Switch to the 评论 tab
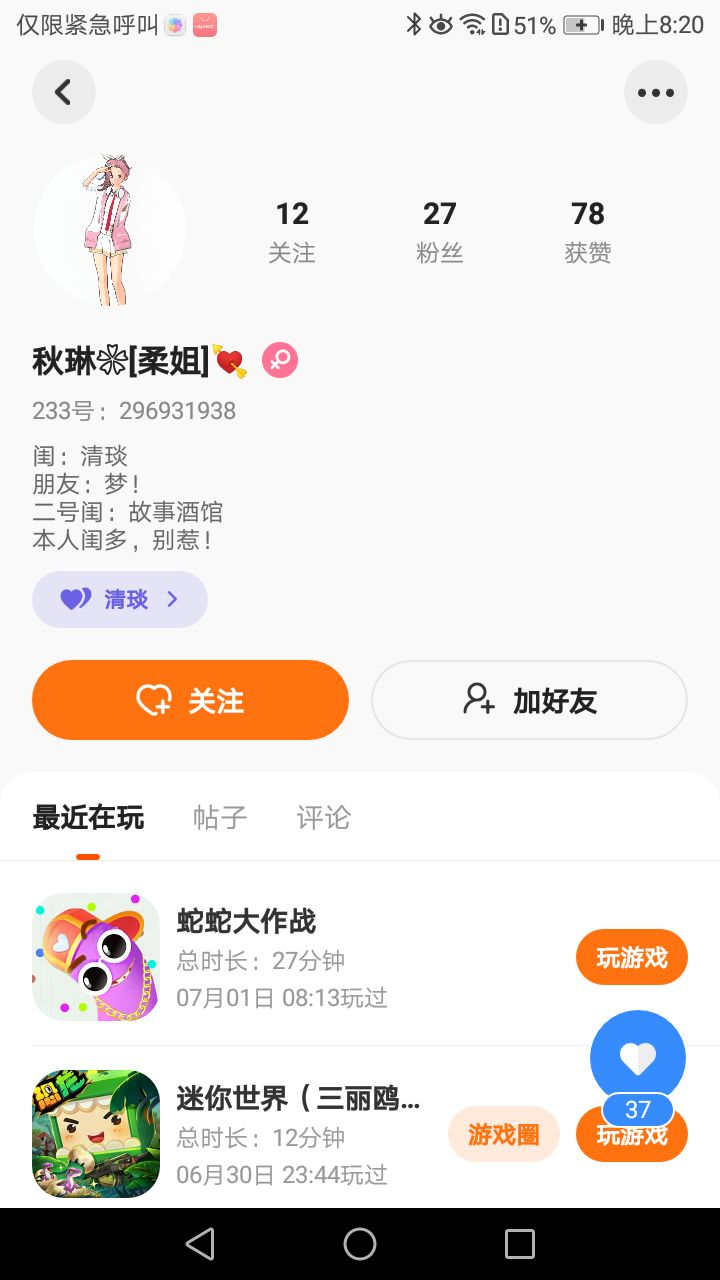This screenshot has width=720, height=1280. tap(324, 818)
